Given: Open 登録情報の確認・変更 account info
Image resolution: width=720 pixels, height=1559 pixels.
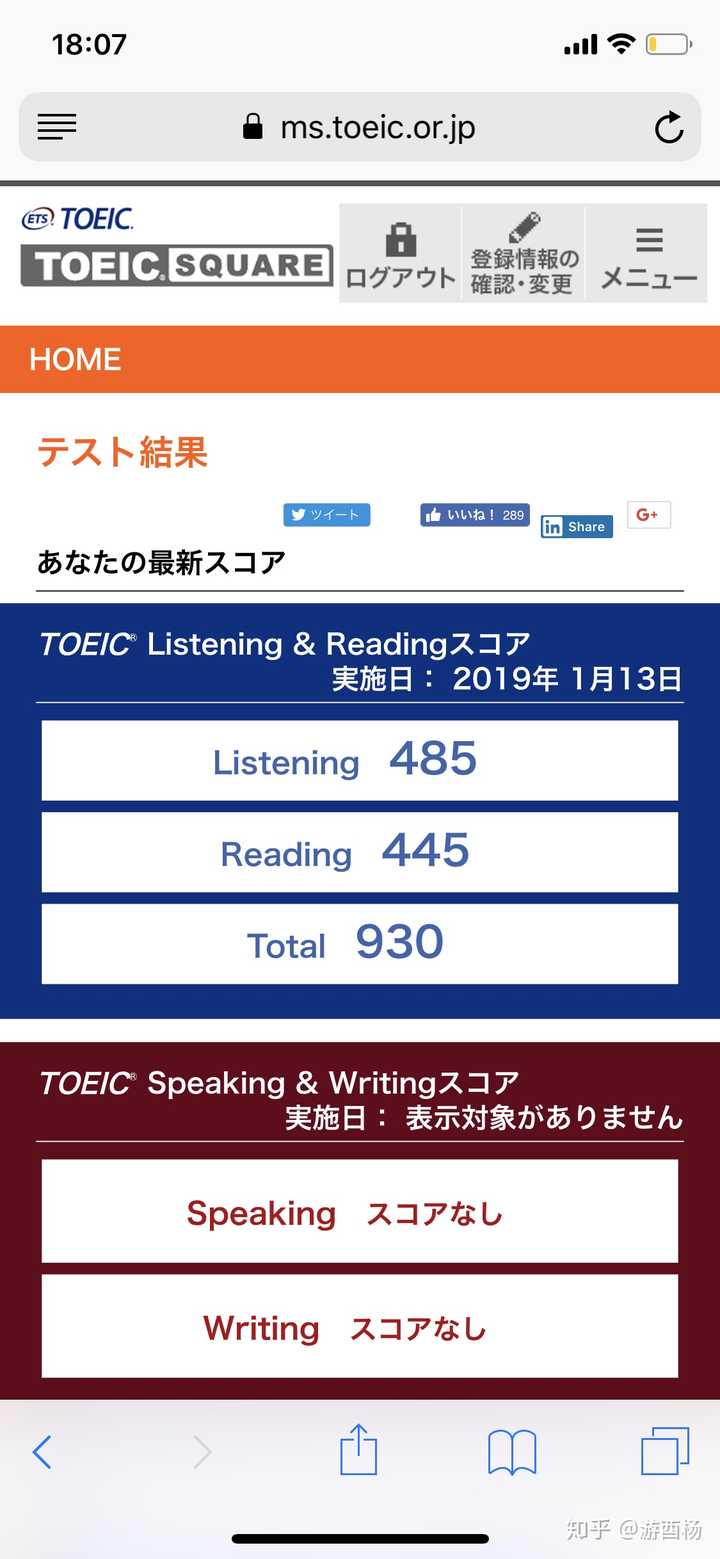Looking at the screenshot, I should pos(523,254).
